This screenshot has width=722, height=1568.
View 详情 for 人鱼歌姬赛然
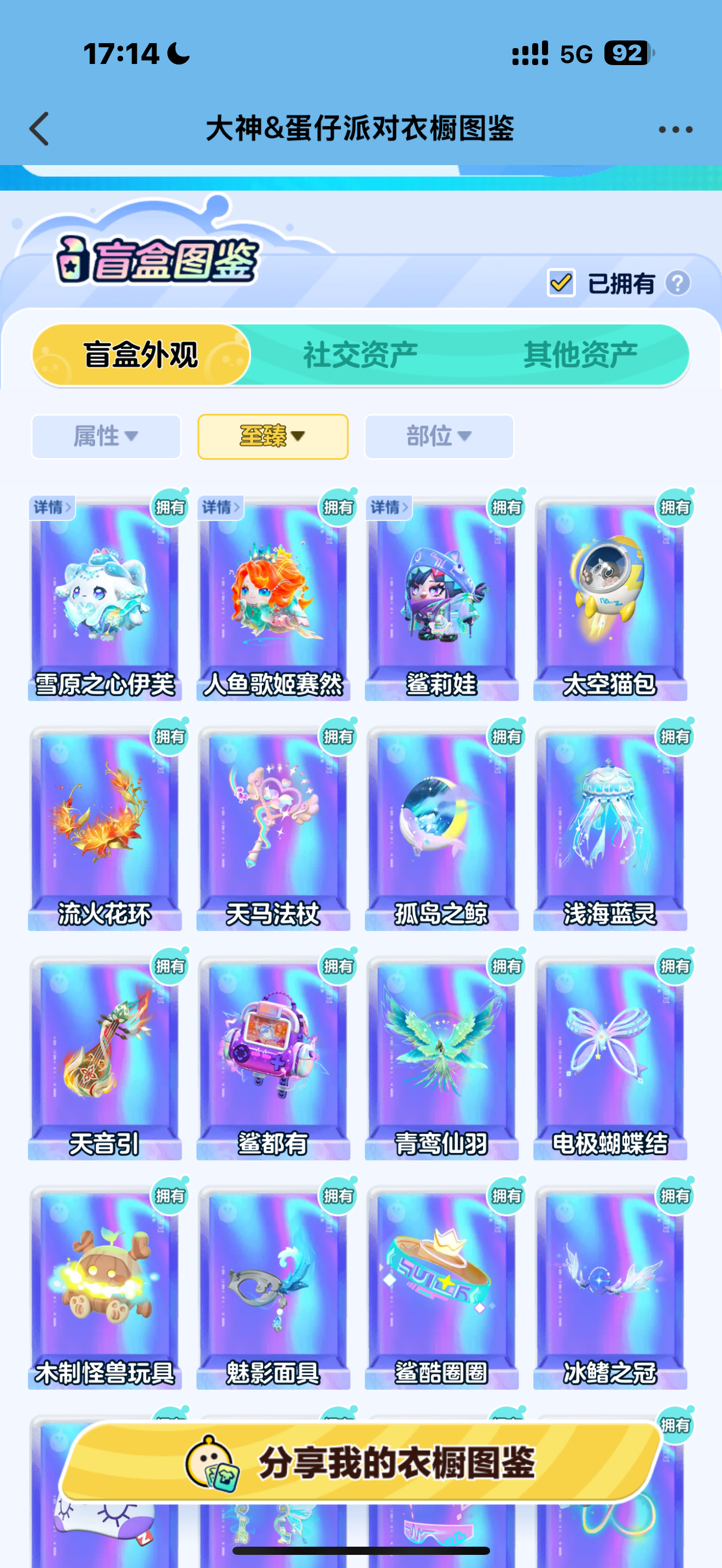[220, 508]
